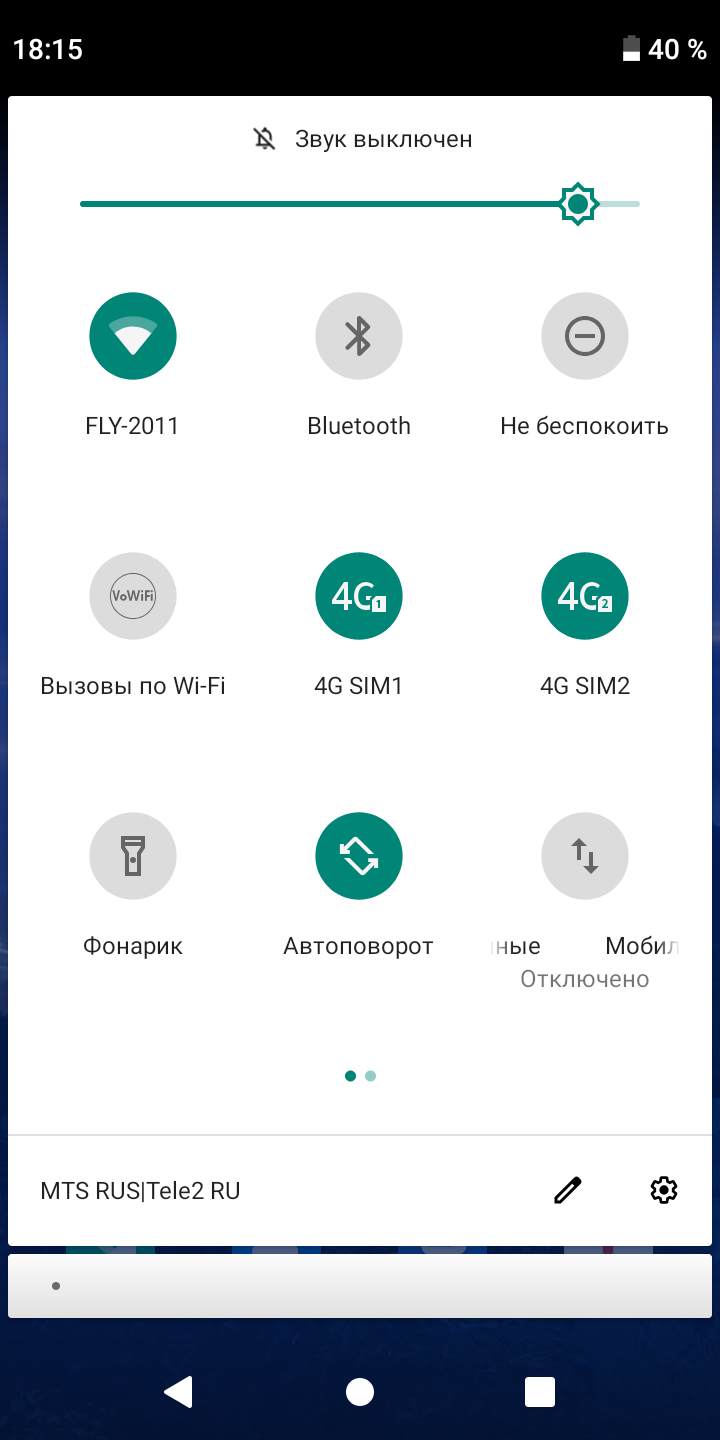Turn on the Фонарик flashlight

tap(133, 856)
